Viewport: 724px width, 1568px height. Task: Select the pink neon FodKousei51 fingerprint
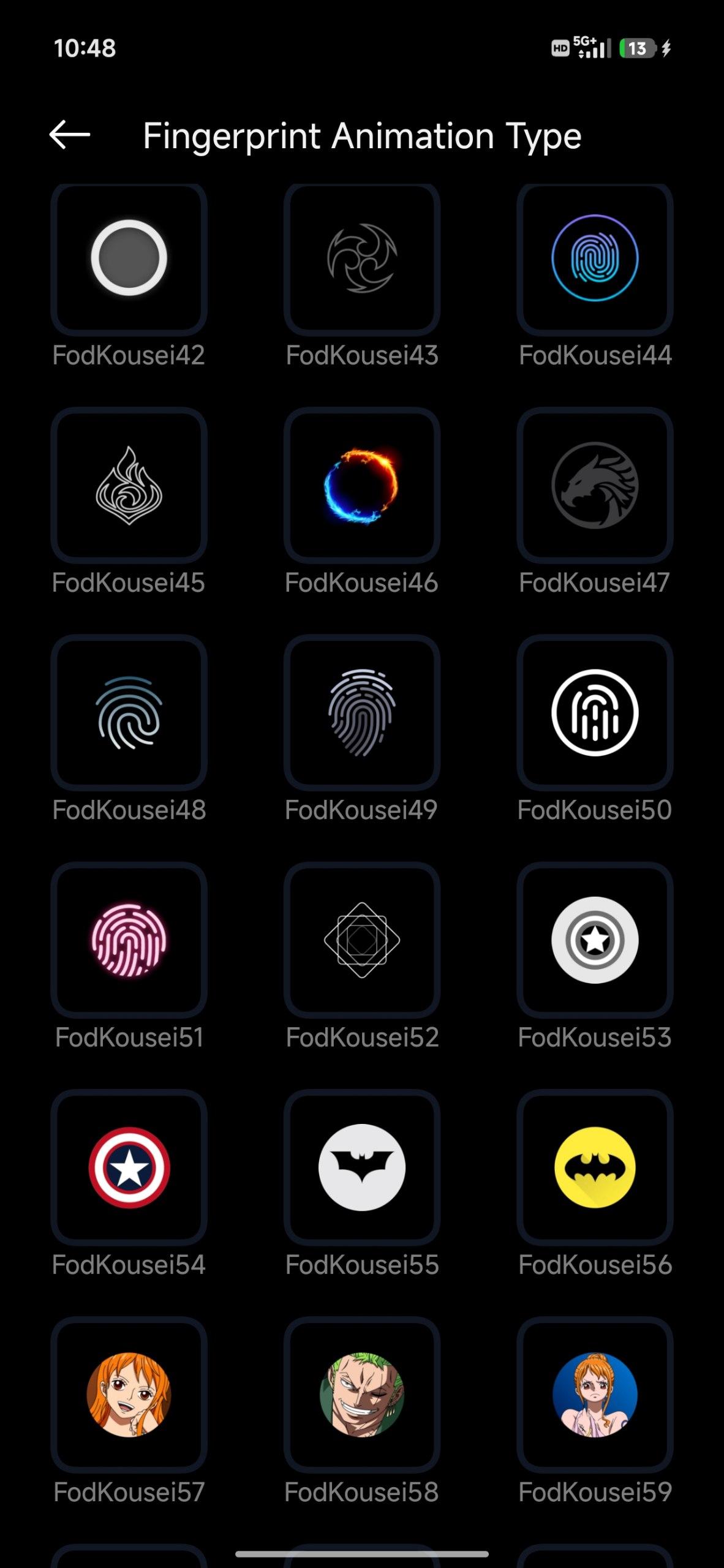click(x=129, y=940)
